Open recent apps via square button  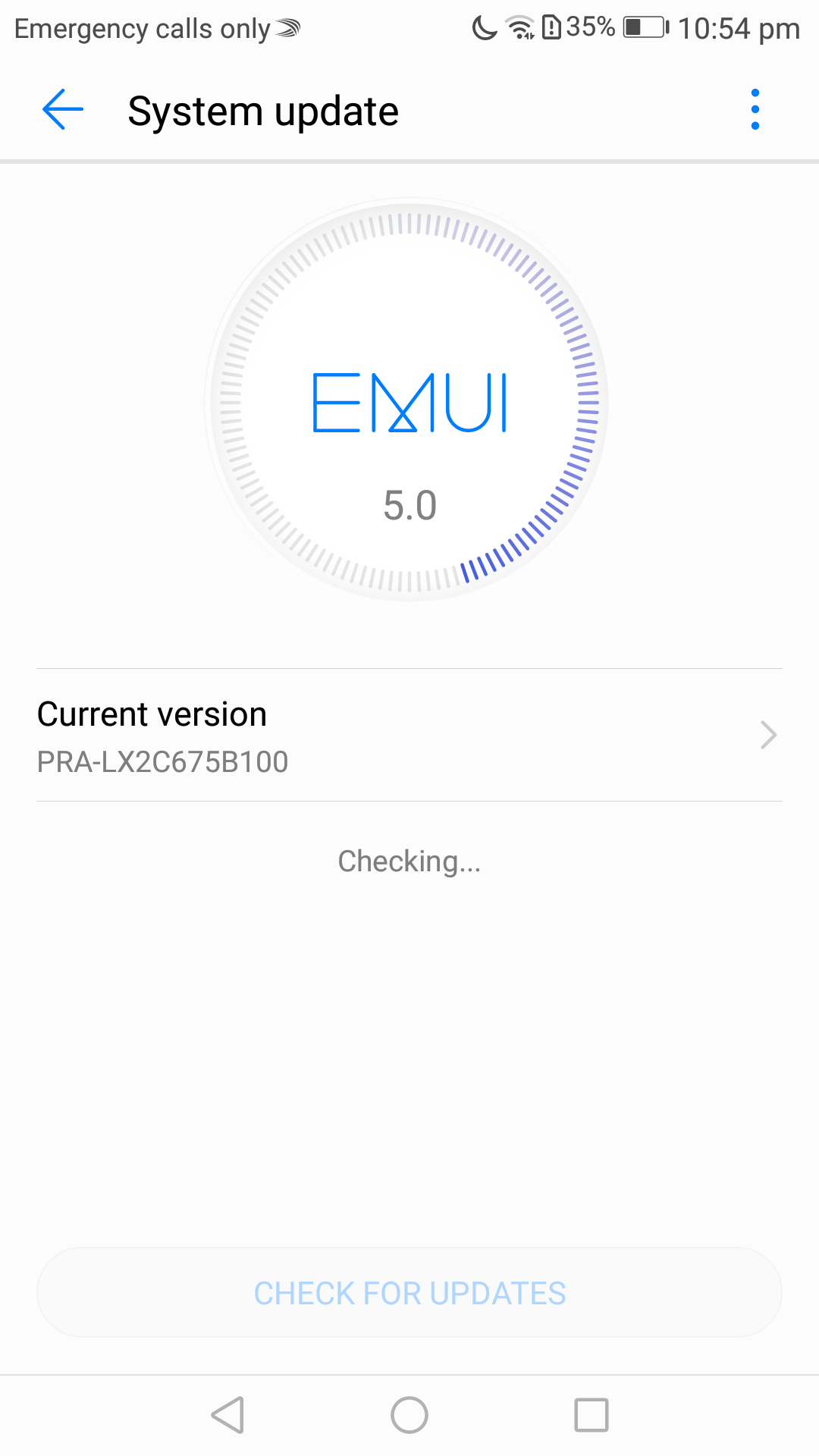pos(591,1415)
